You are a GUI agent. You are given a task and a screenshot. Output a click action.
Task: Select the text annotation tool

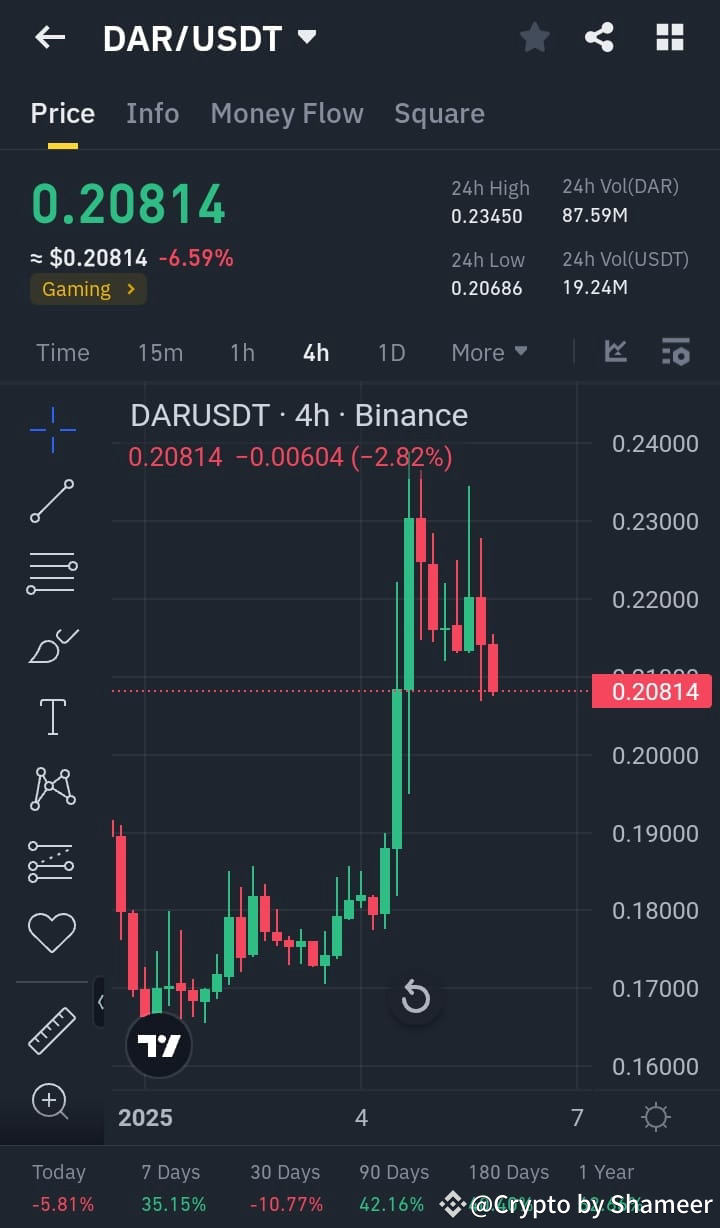point(51,716)
